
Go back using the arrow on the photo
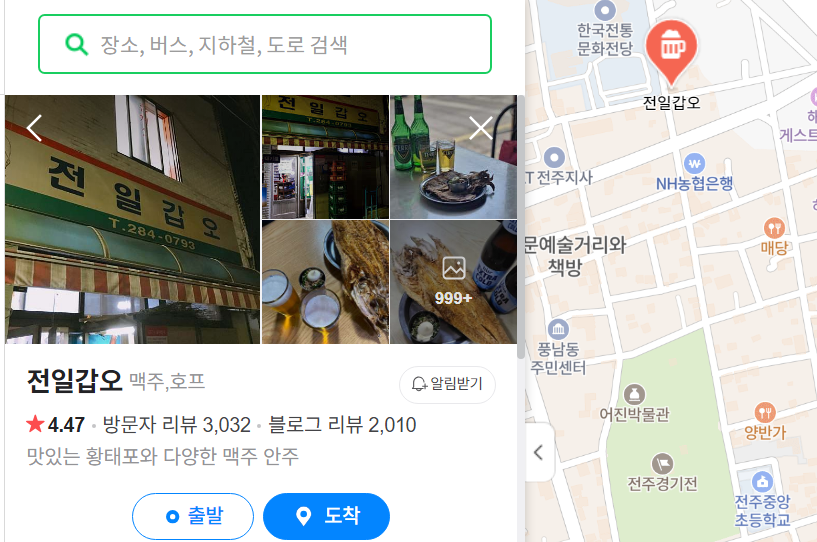(x=35, y=128)
